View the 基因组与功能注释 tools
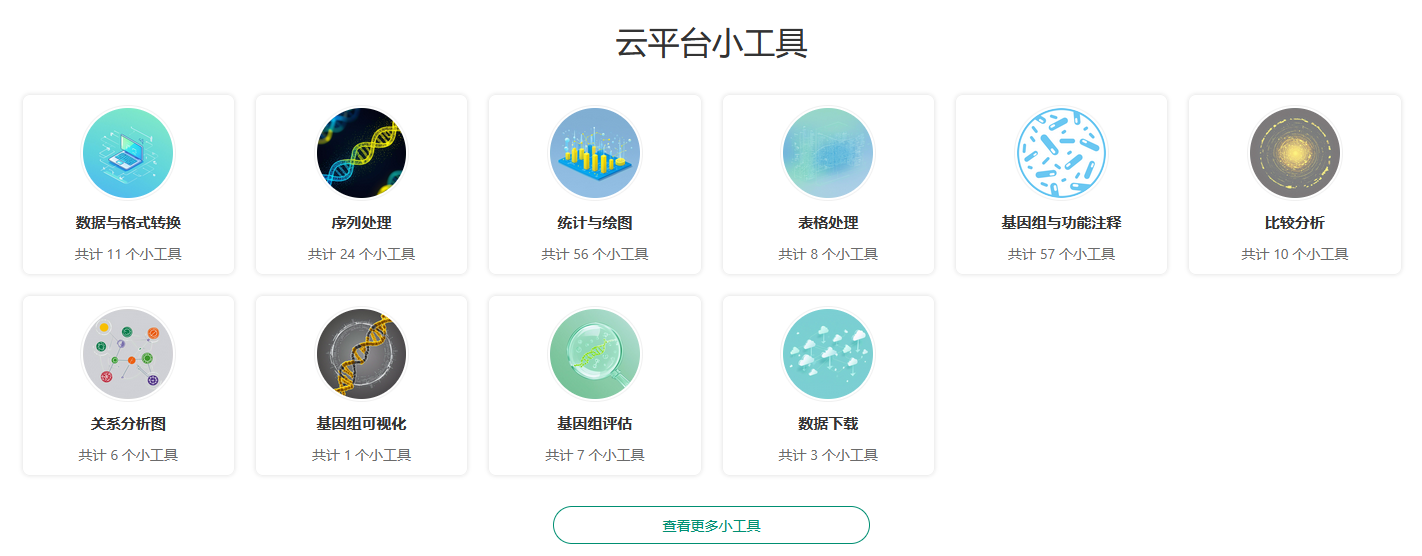The height and width of the screenshot is (556, 1422). (x=1061, y=185)
